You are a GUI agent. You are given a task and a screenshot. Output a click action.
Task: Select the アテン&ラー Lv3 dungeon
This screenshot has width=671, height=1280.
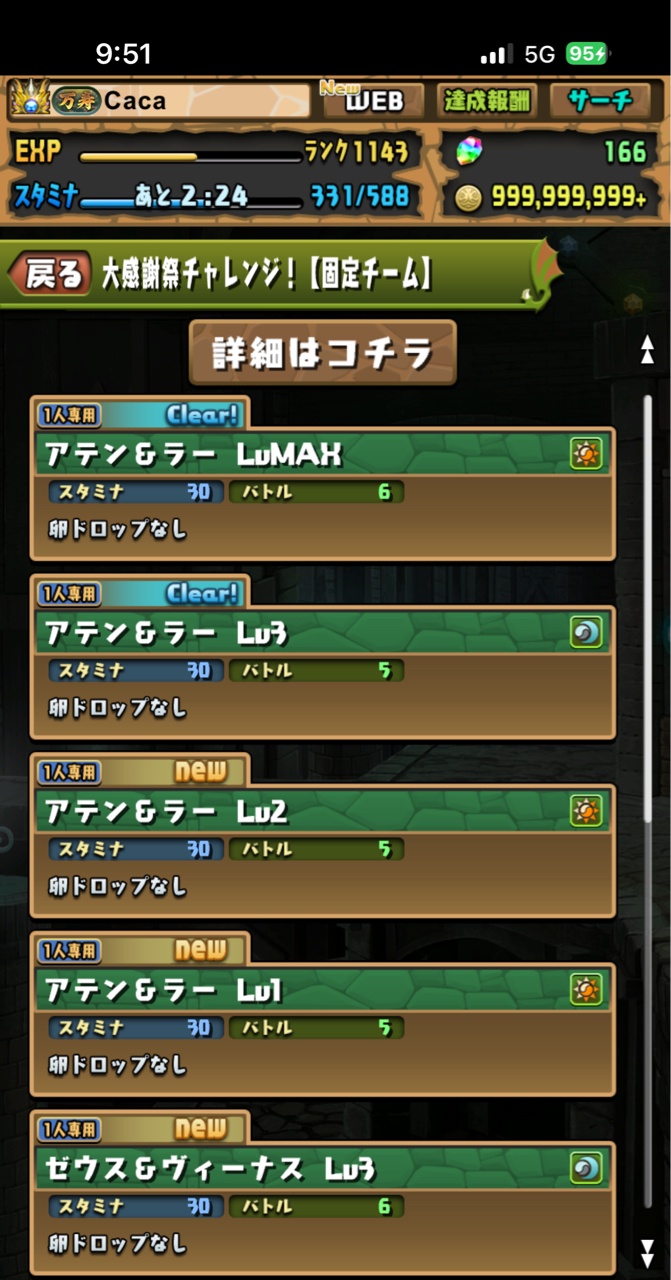(x=322, y=668)
